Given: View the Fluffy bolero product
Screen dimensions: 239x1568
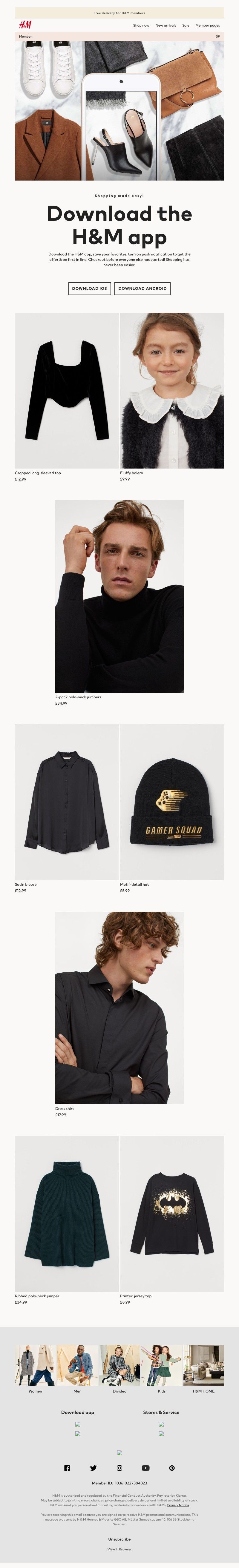Looking at the screenshot, I should [172, 391].
